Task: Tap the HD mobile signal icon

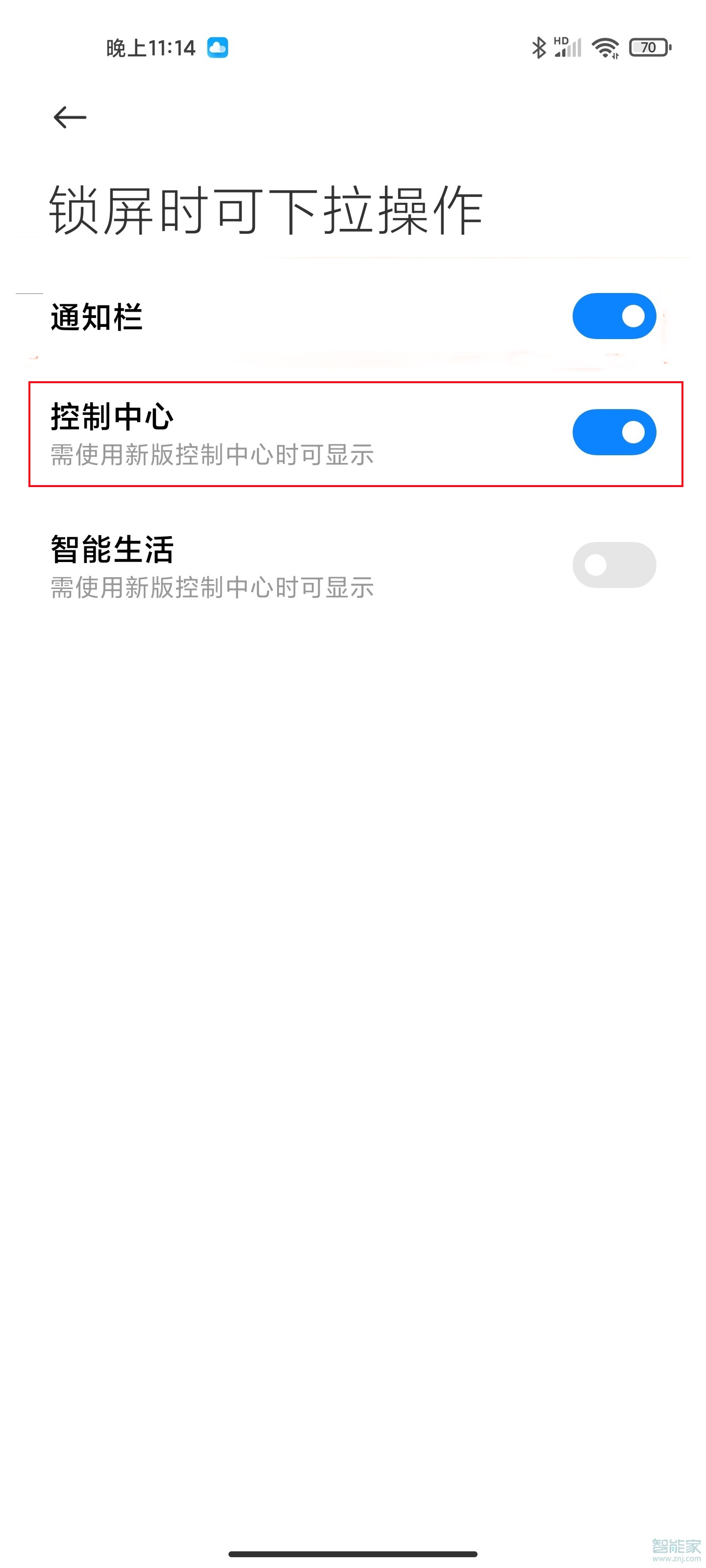Action: 568,48
